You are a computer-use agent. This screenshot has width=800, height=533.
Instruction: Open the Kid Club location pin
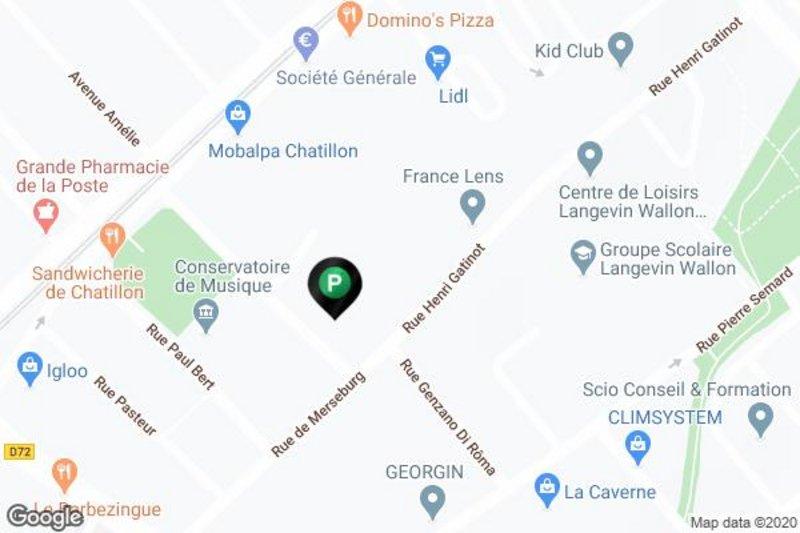(x=622, y=45)
